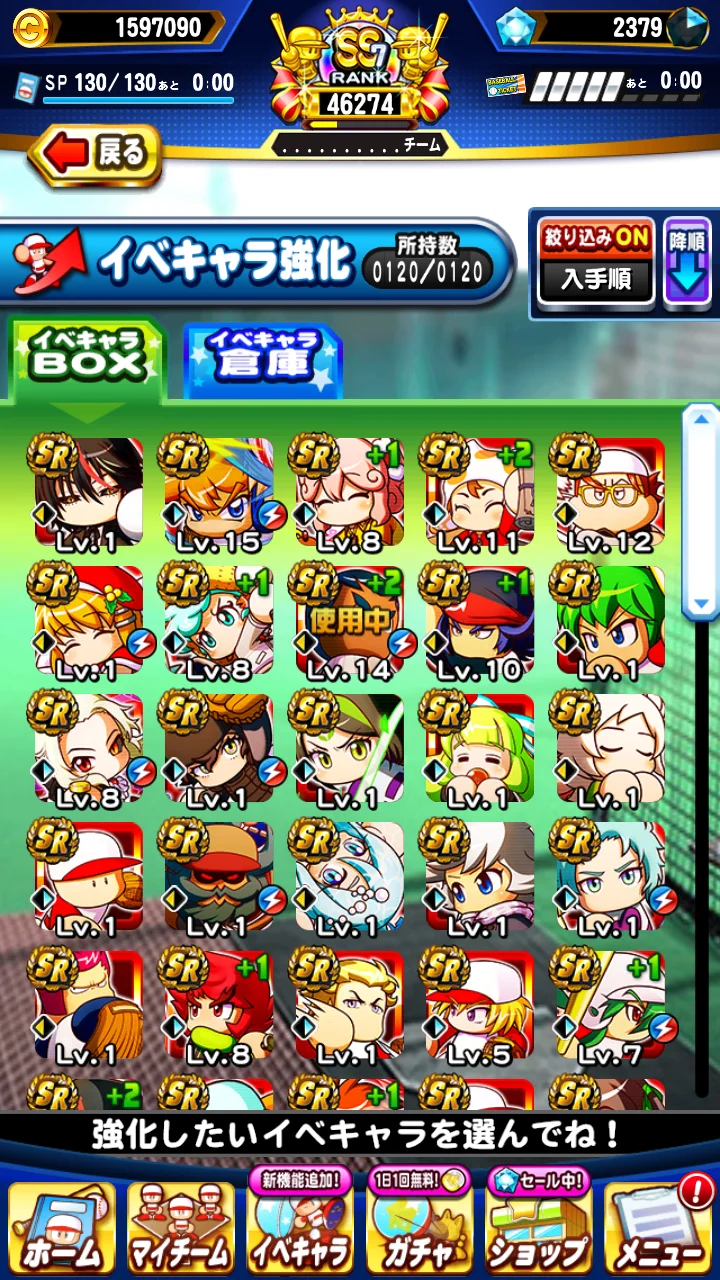Choose the SR character marked 使用中 Lv.14
Screen dimensions: 720x1280
tap(348, 620)
